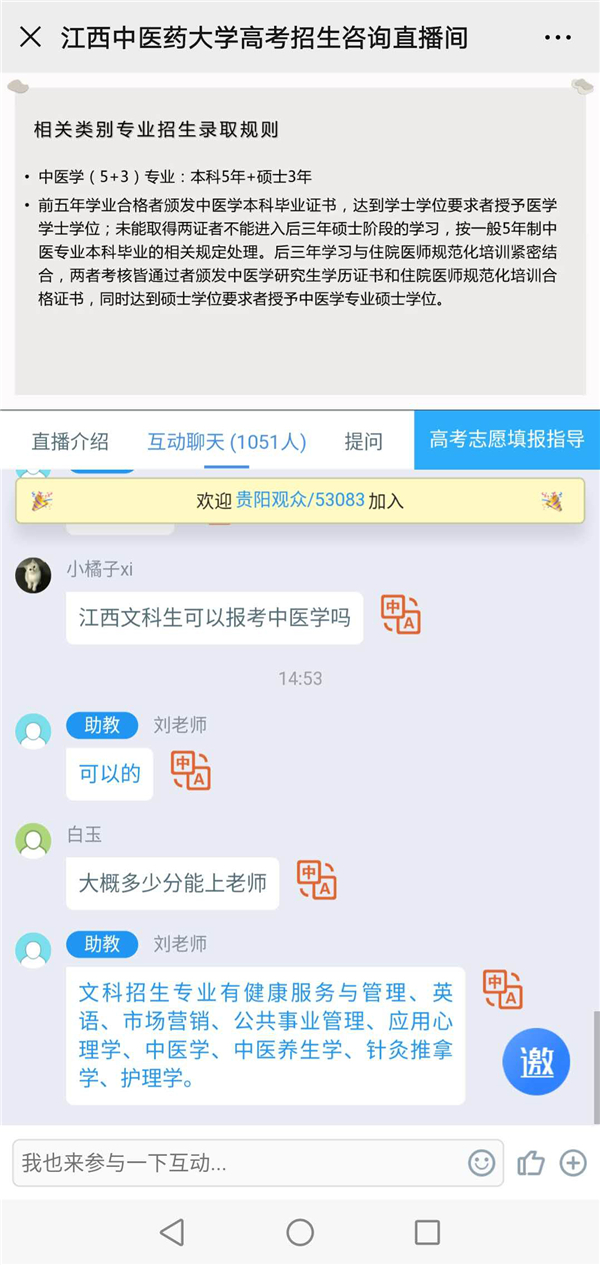Translate 刘老师's message listing 文科招生专业

(x=502, y=989)
